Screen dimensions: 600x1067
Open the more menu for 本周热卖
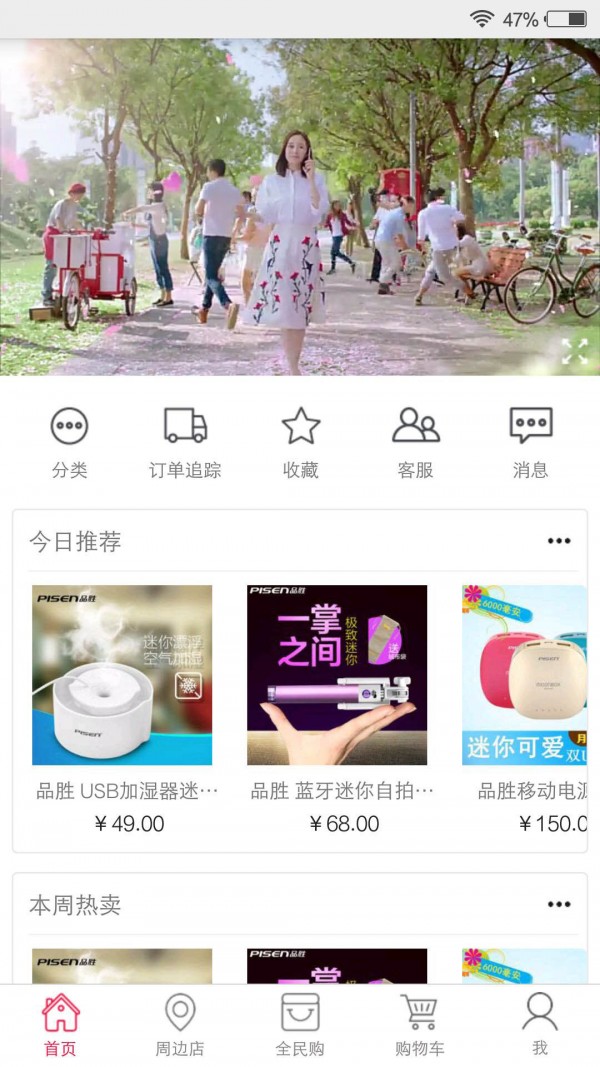(558, 905)
